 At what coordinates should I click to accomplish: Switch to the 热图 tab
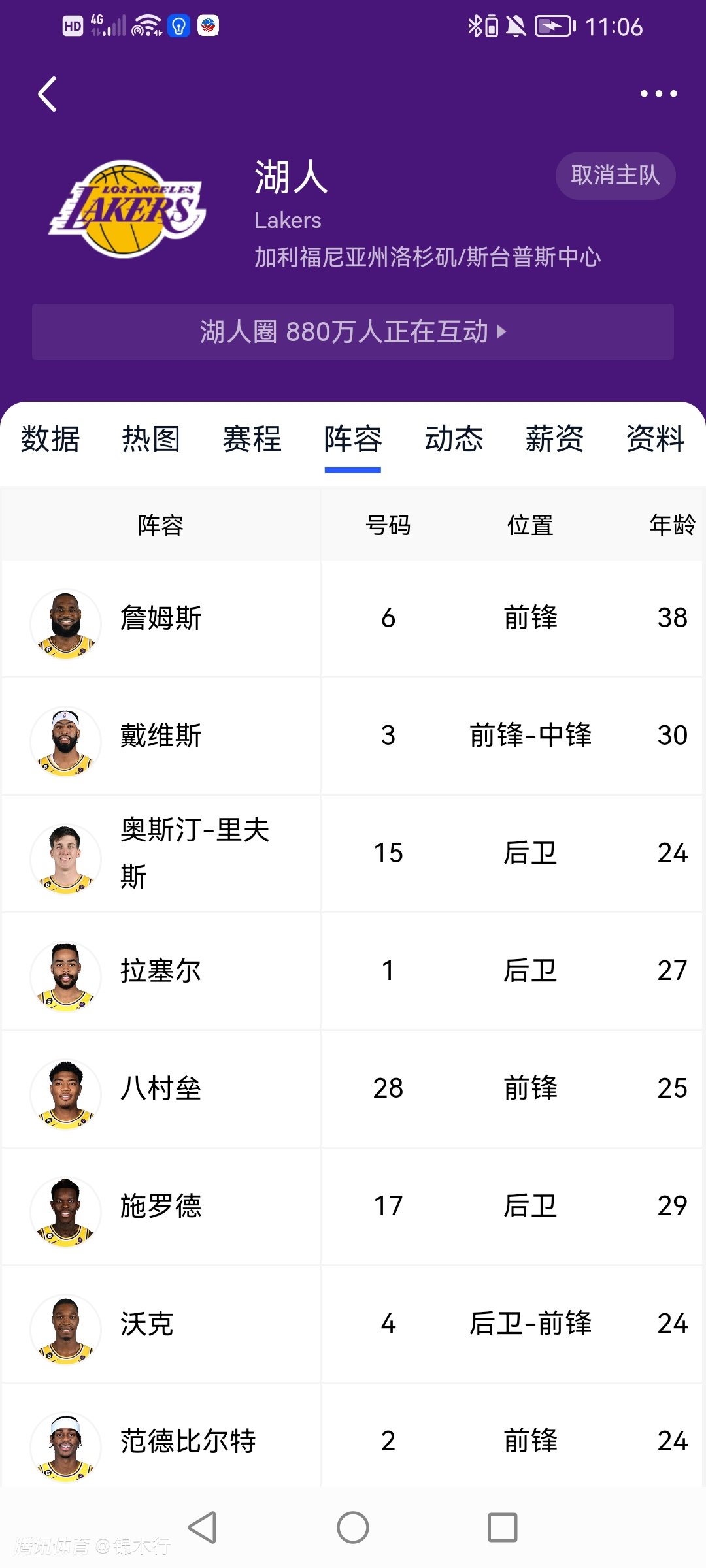coord(151,439)
